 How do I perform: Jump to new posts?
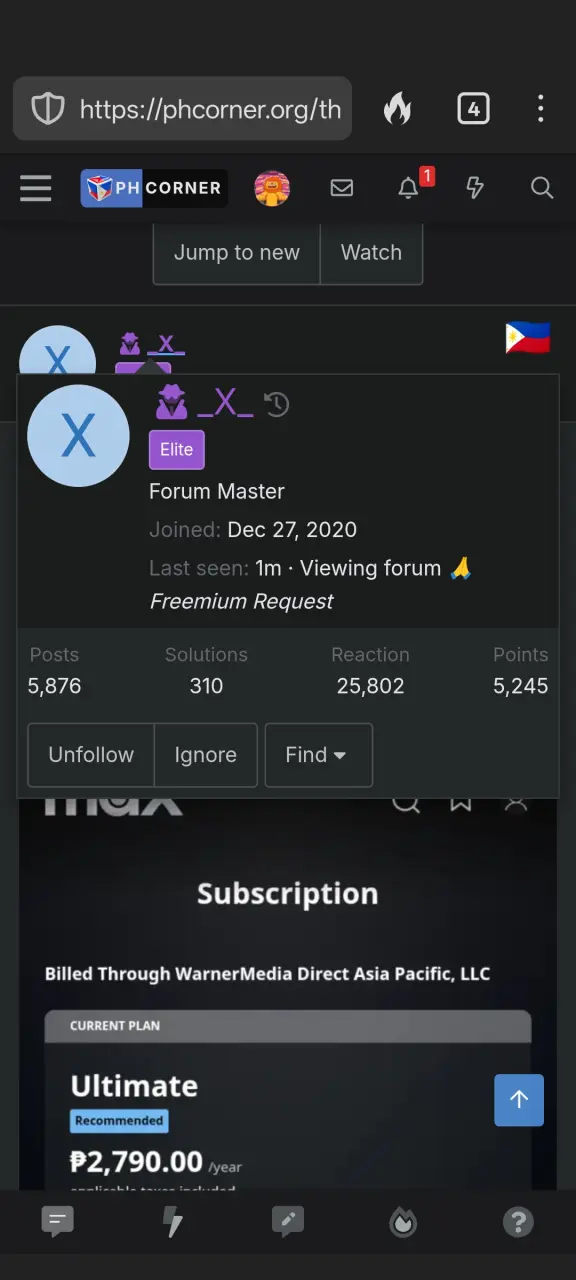[237, 253]
